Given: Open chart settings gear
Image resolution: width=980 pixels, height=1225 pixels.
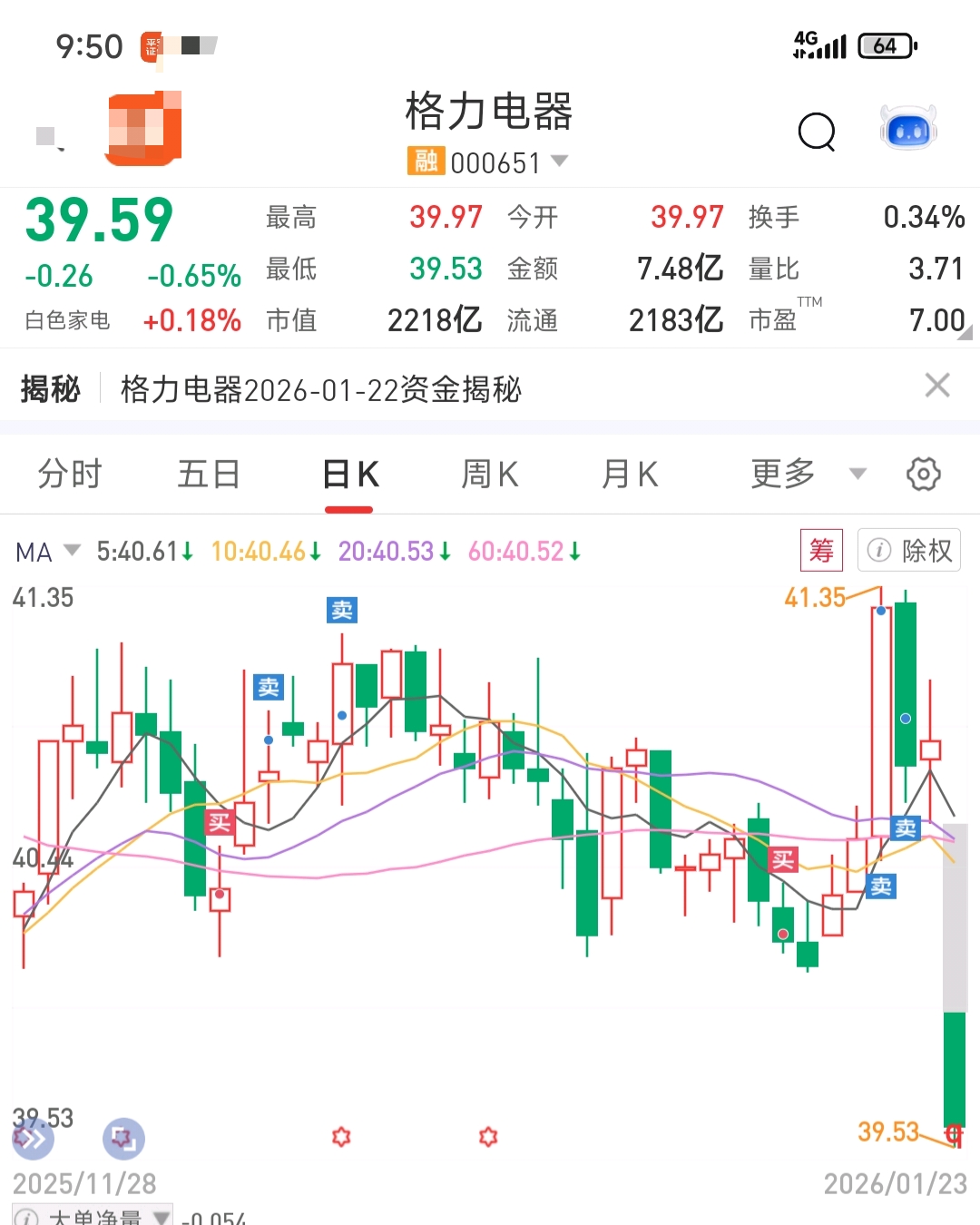Looking at the screenshot, I should tap(924, 473).
